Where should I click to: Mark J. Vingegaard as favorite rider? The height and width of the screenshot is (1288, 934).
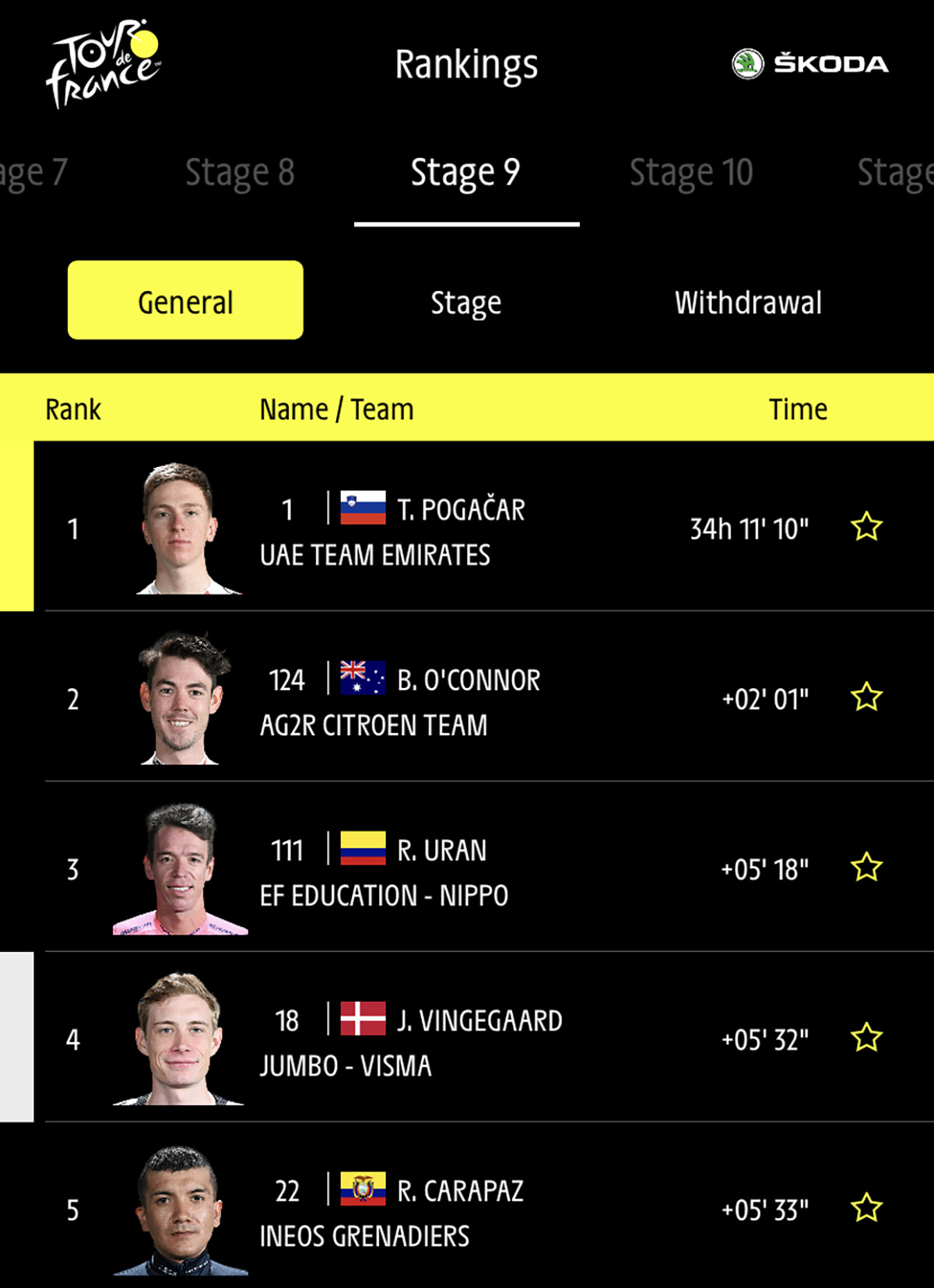866,1037
